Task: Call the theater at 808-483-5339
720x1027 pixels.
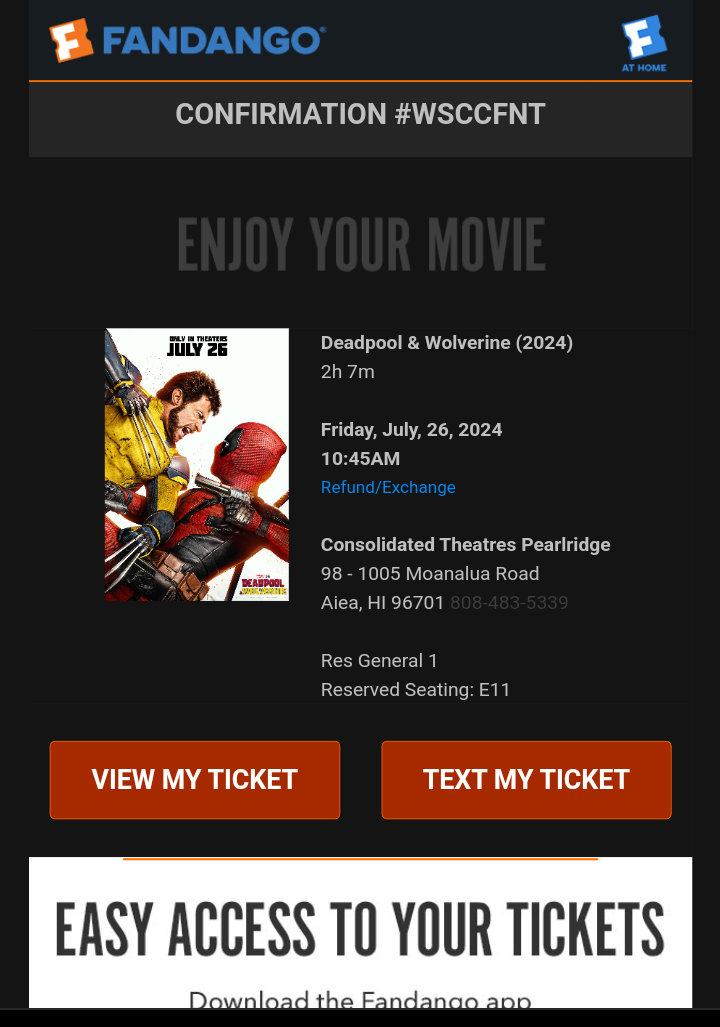Action: tap(509, 602)
